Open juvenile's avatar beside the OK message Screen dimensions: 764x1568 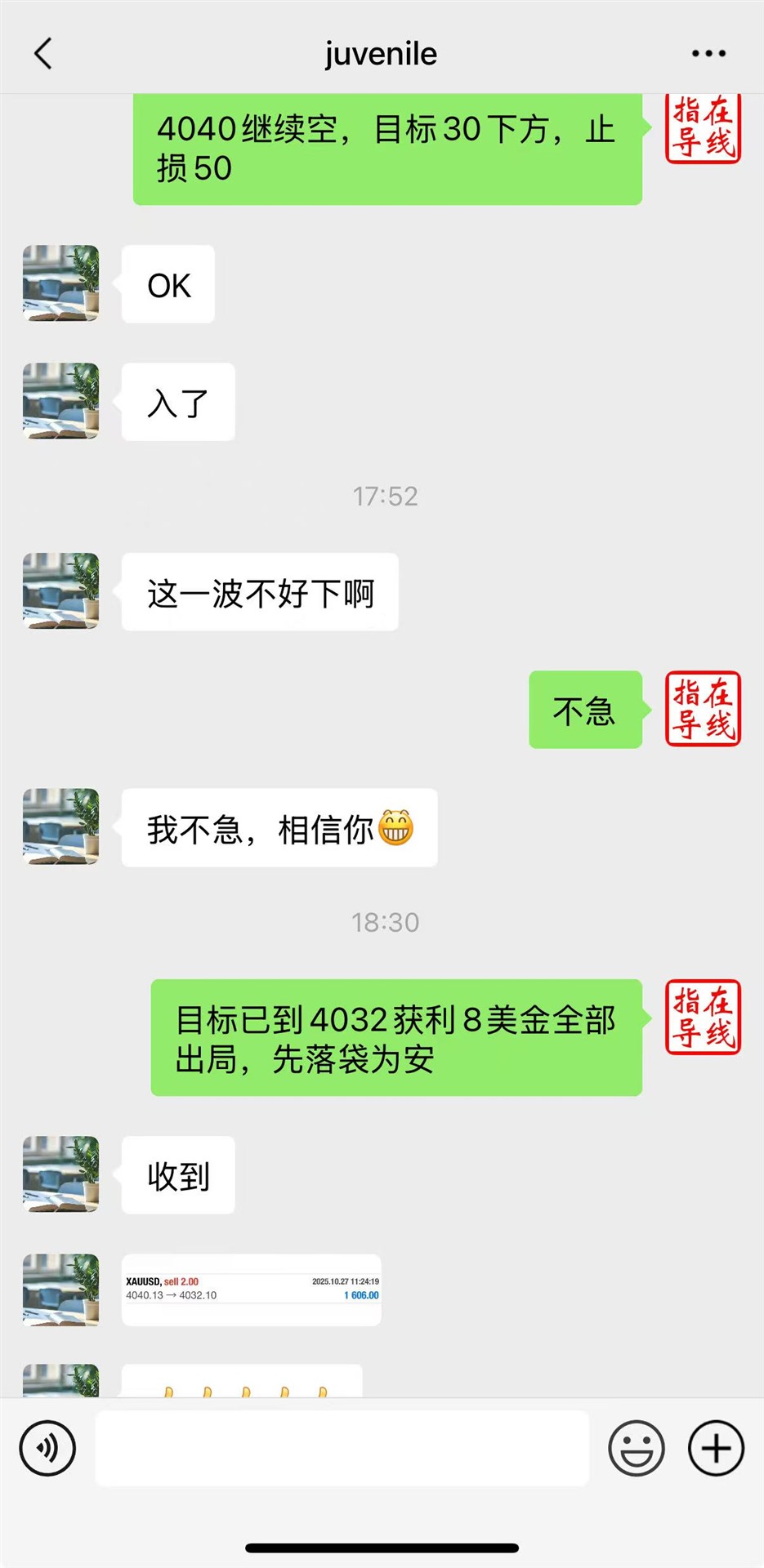(x=61, y=283)
